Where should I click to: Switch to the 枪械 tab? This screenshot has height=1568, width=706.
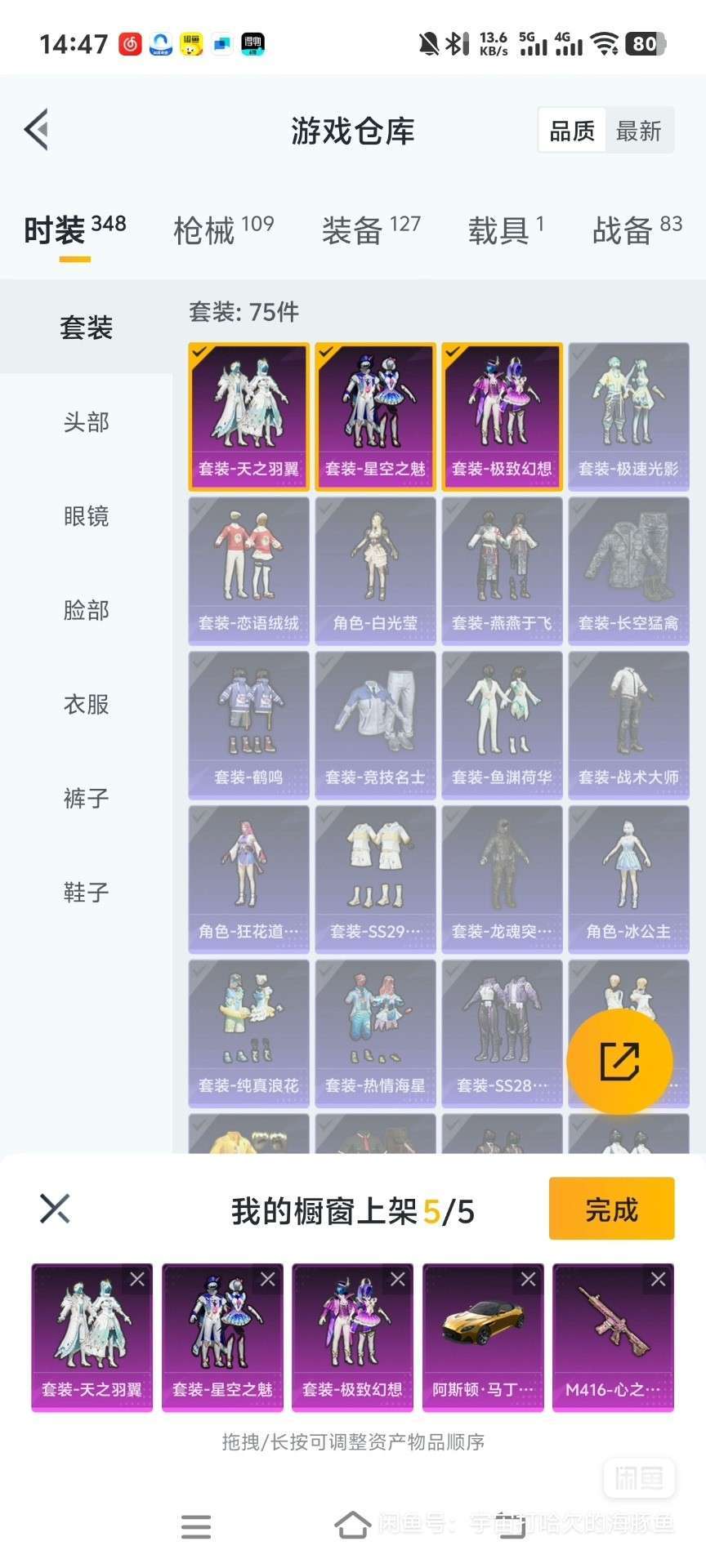223,230
